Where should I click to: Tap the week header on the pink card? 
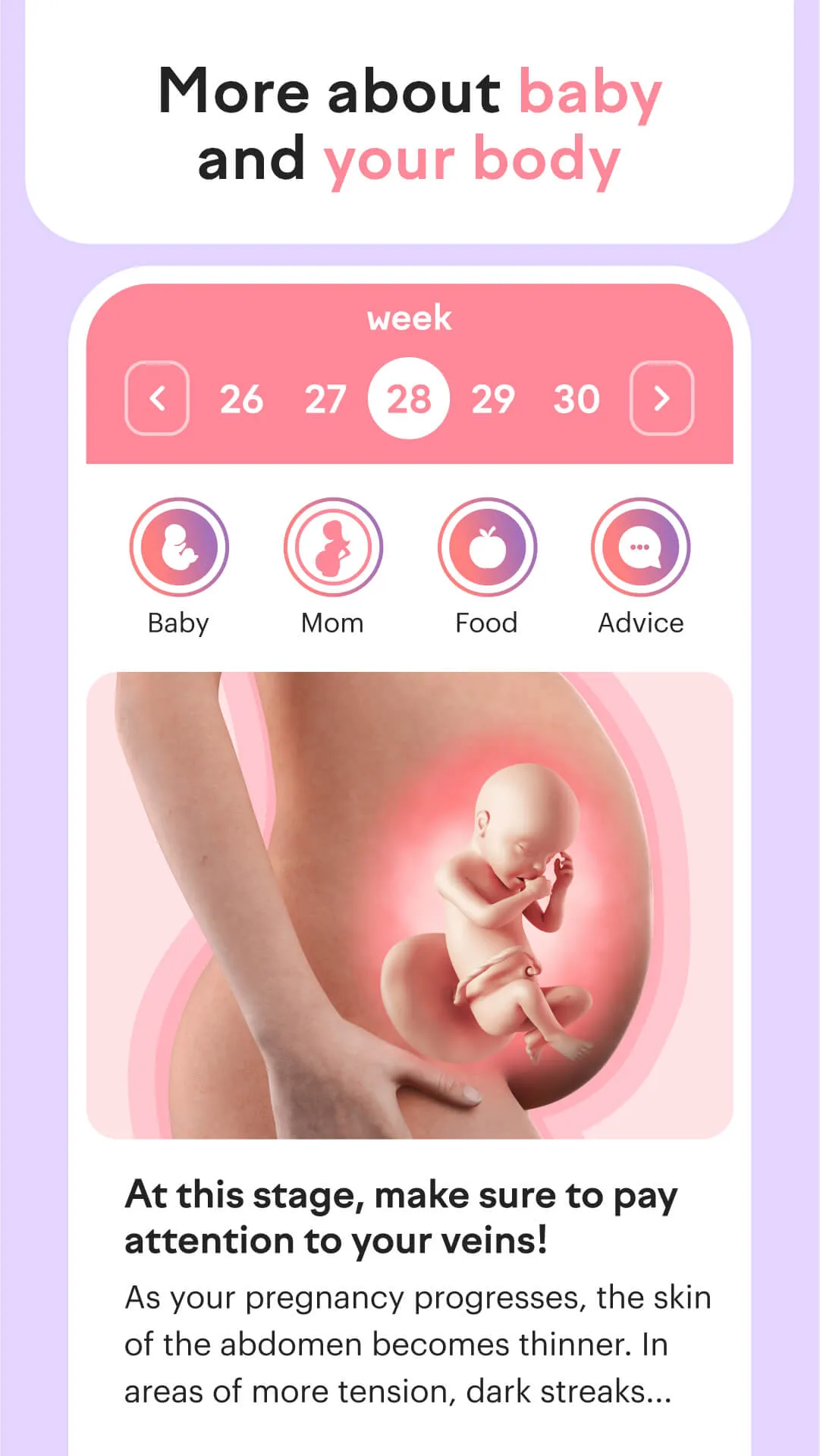pos(410,318)
